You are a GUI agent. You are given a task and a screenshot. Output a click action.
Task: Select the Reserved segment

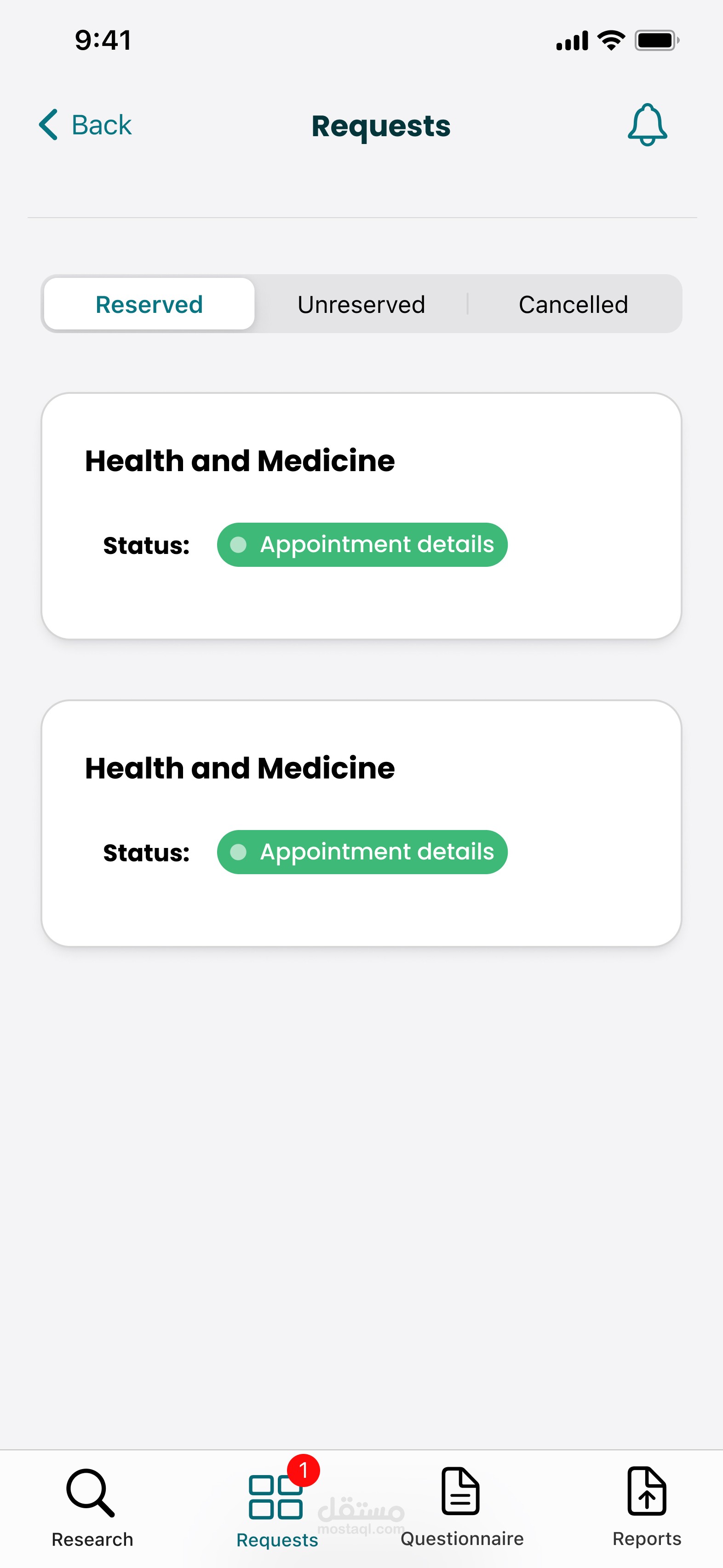coord(149,304)
